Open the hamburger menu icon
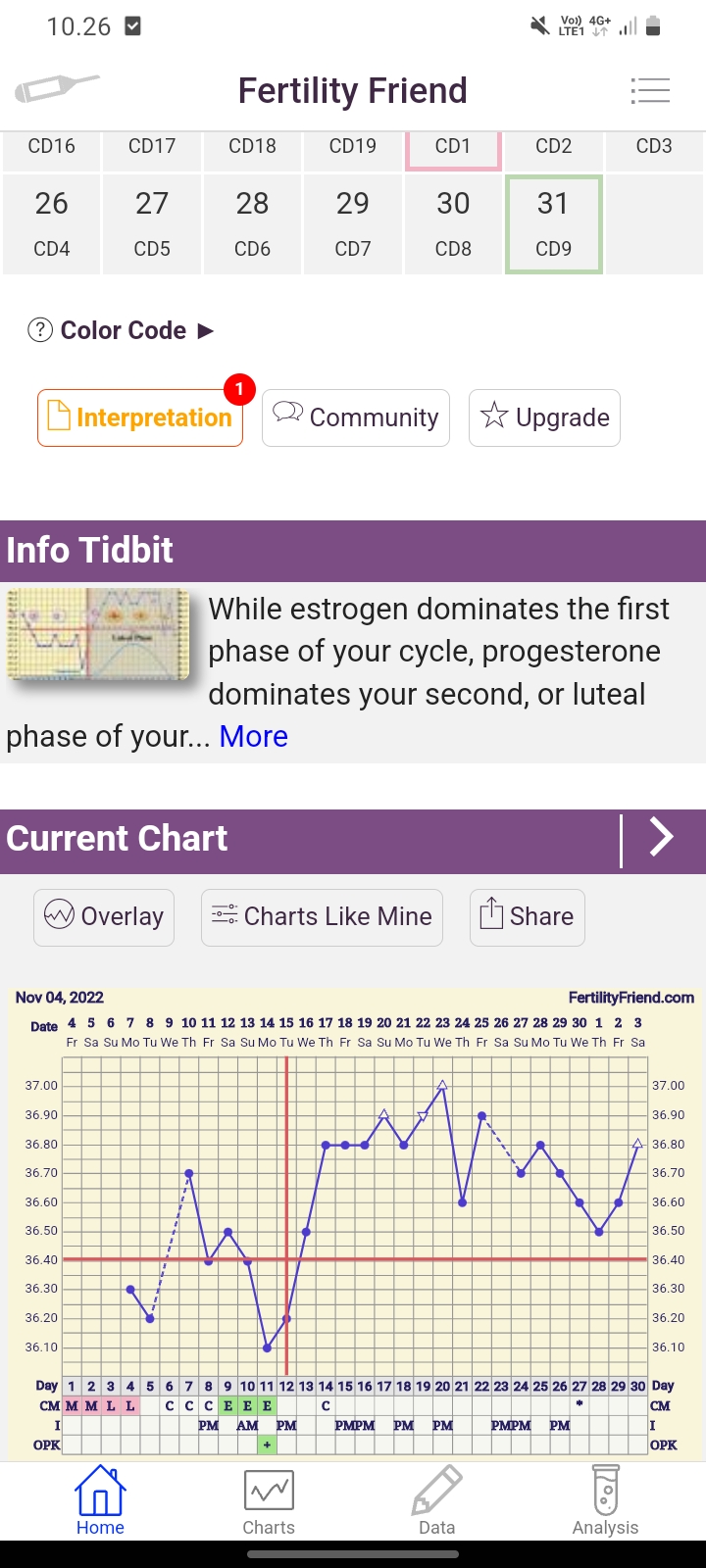 tap(650, 90)
